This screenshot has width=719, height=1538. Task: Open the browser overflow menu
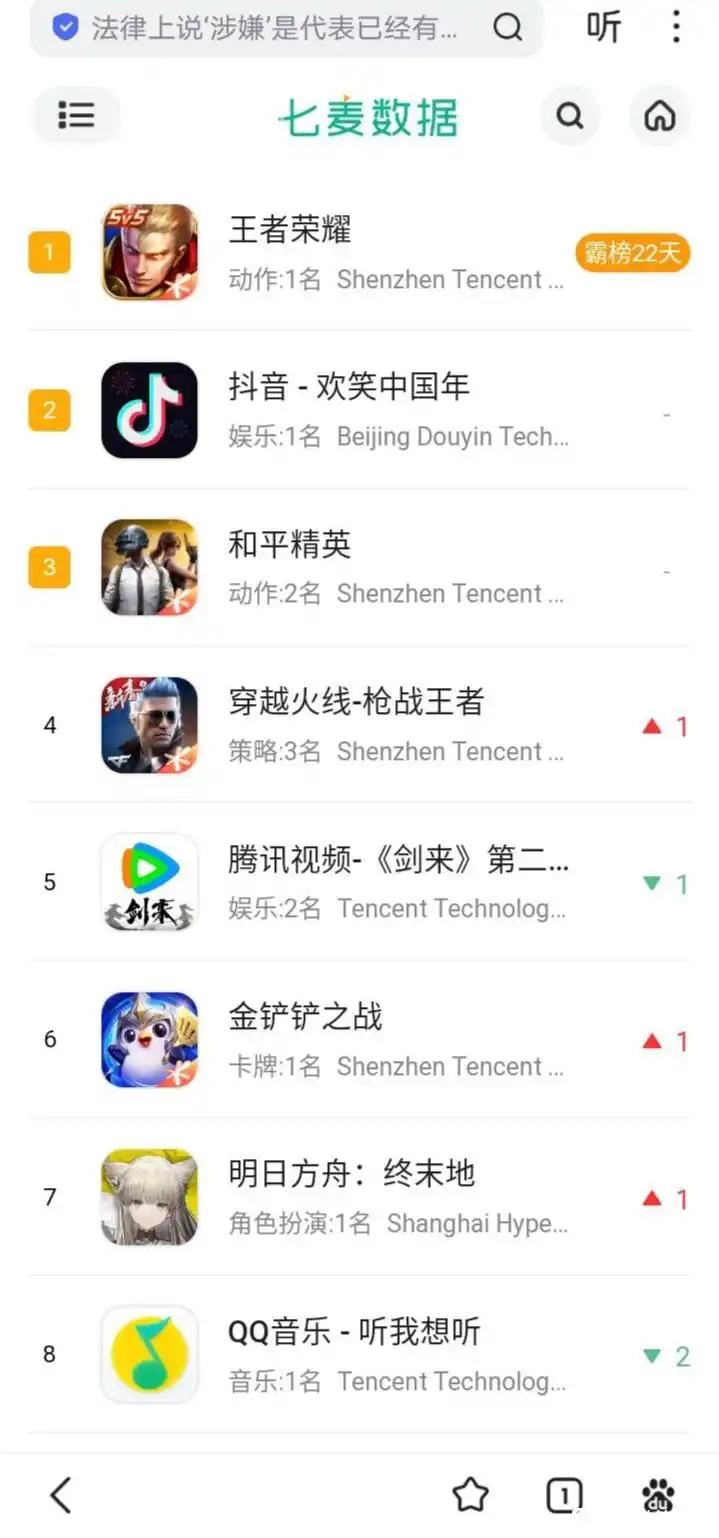tap(676, 28)
